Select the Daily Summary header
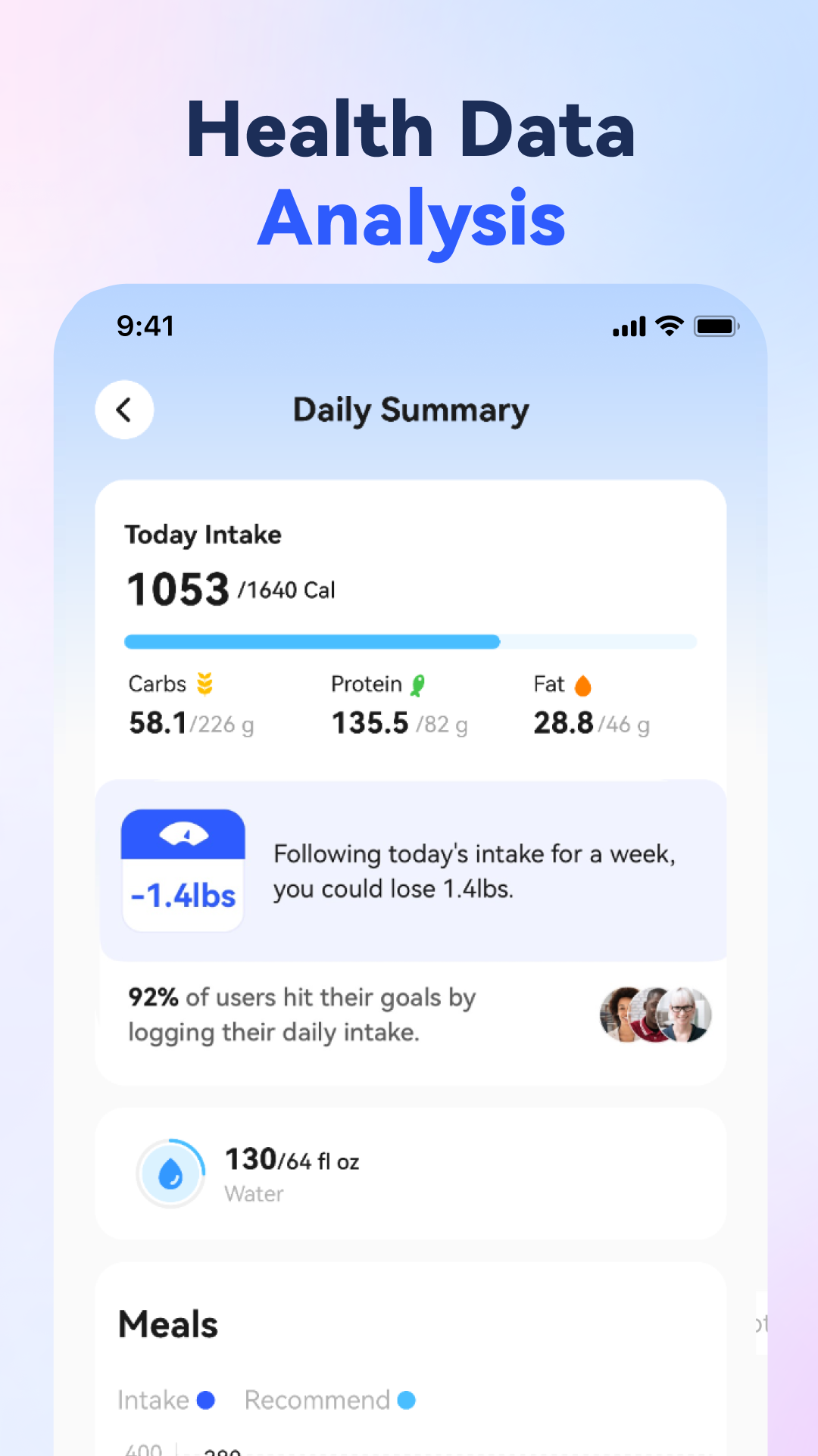The height and width of the screenshot is (1456, 818). [x=411, y=410]
